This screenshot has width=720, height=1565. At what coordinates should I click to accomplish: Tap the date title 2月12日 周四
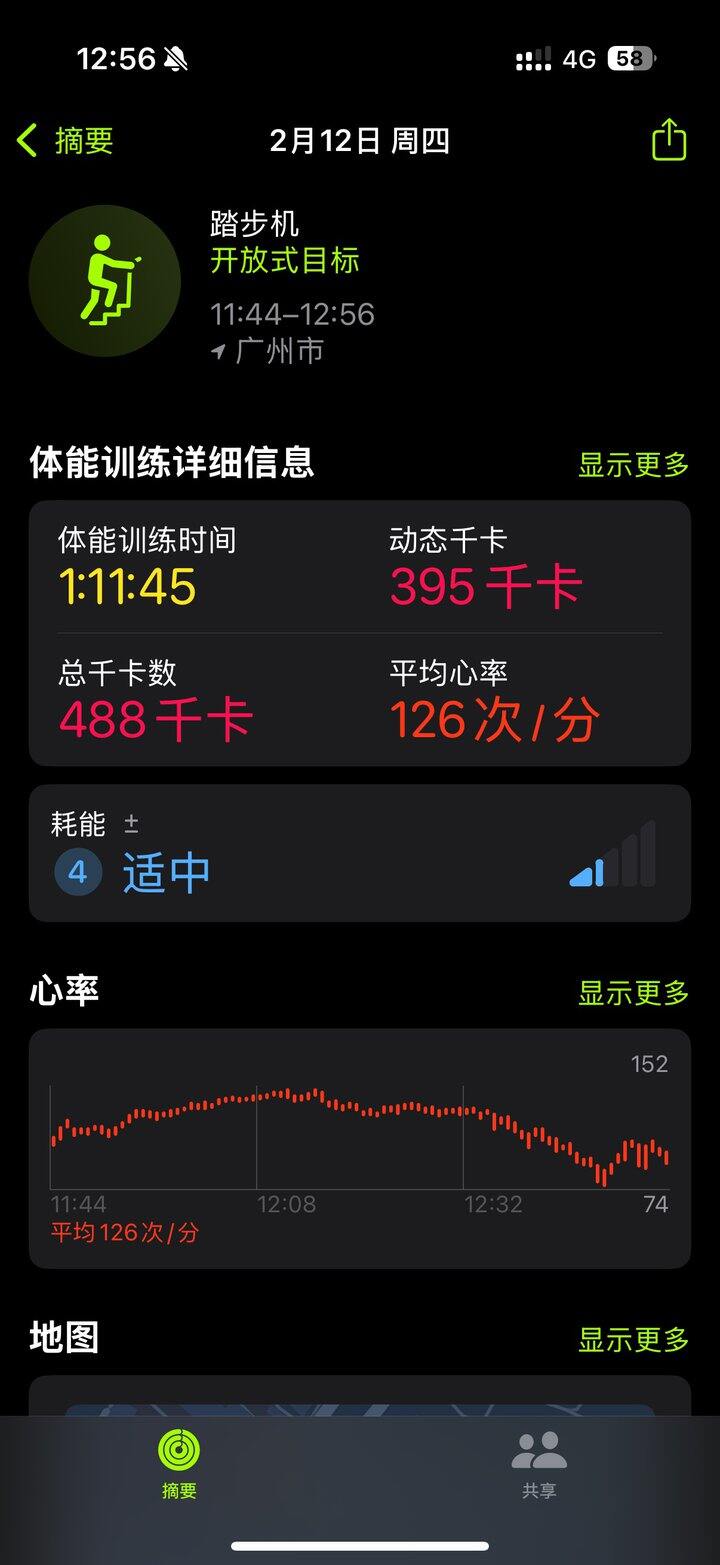[x=360, y=141]
